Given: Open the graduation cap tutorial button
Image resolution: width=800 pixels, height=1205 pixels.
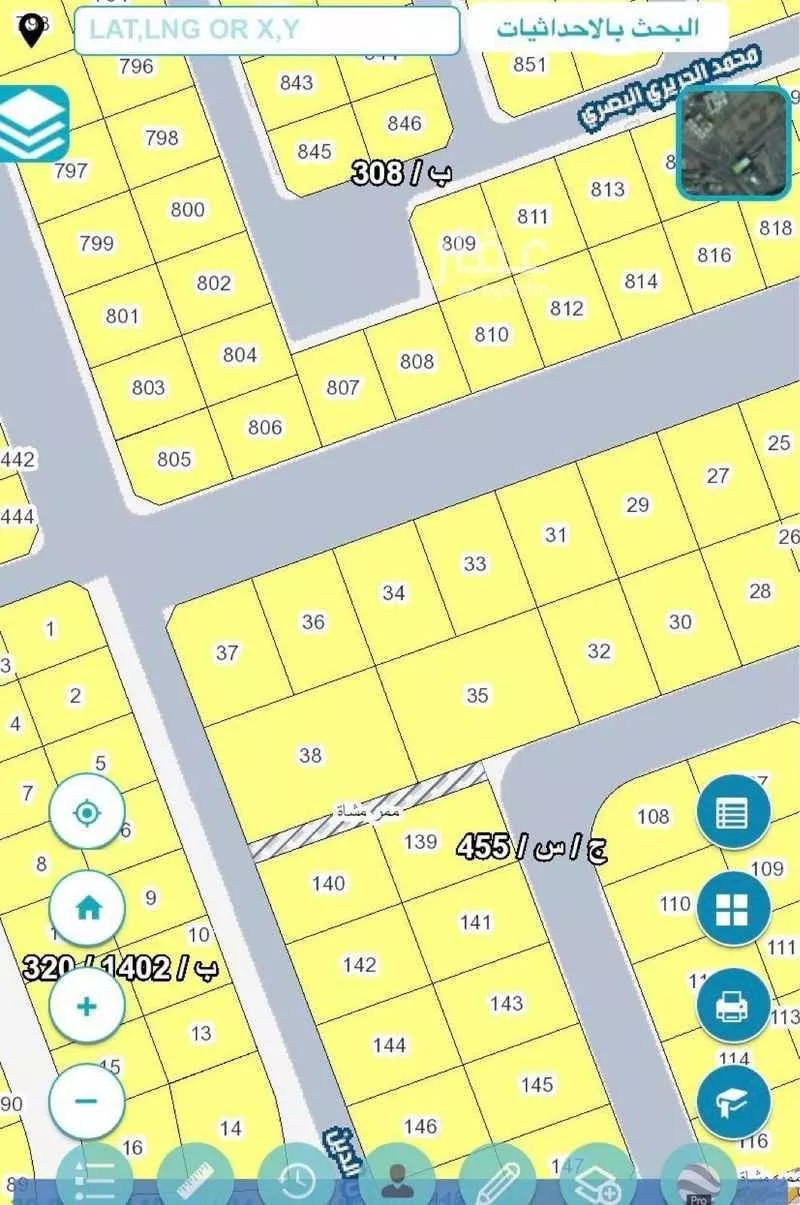Looking at the screenshot, I should click(x=733, y=1100).
